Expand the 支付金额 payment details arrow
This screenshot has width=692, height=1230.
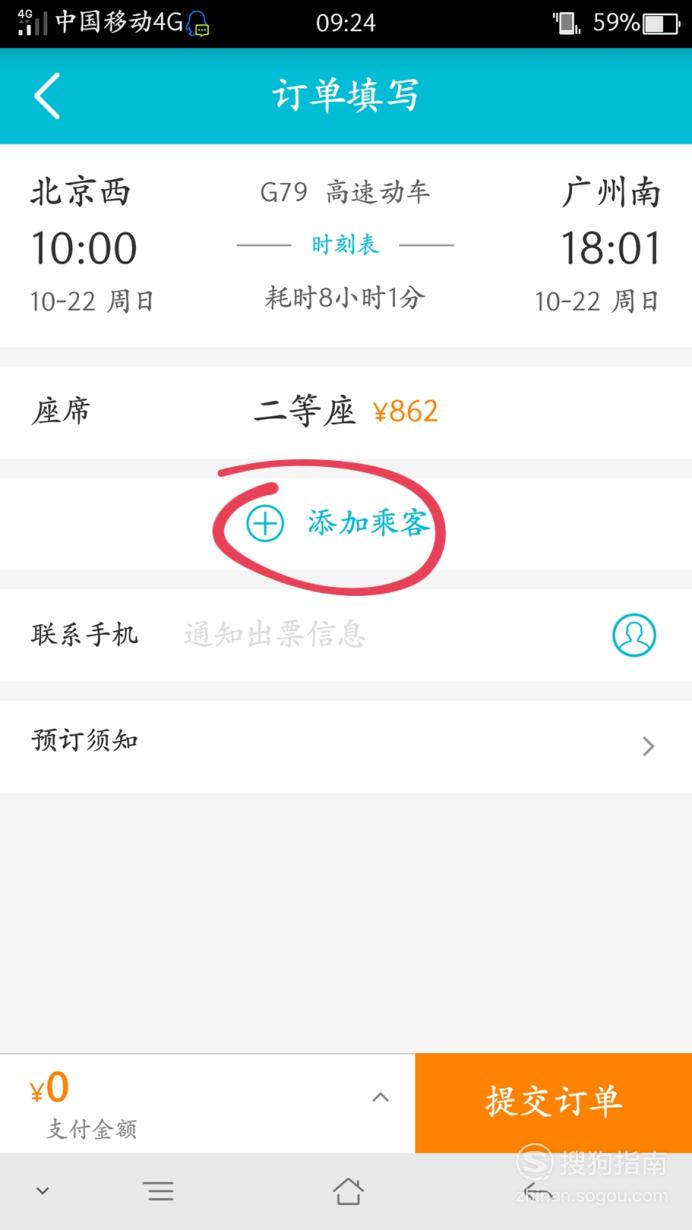(x=380, y=1098)
